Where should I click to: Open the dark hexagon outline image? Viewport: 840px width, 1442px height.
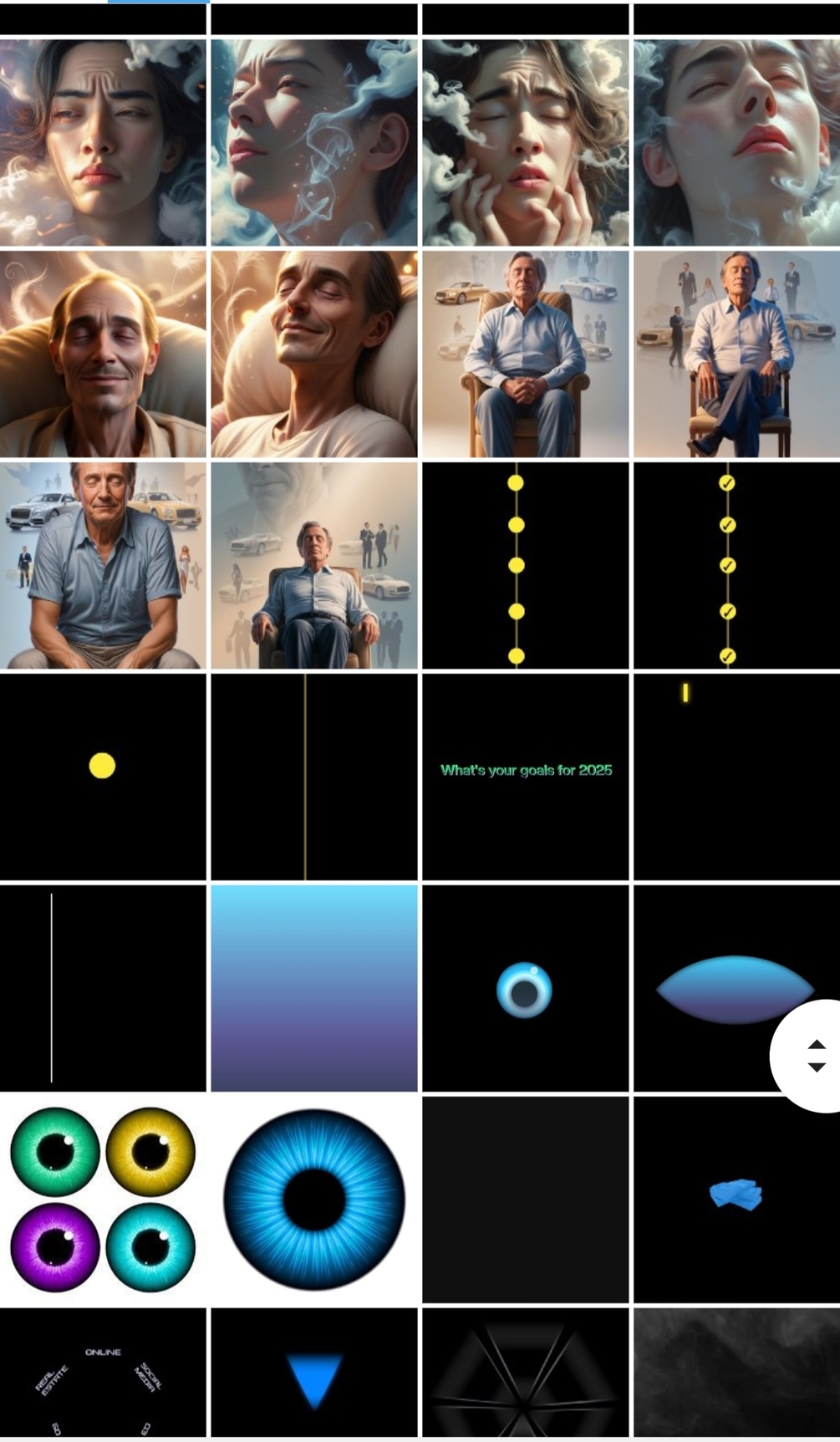(525, 1372)
